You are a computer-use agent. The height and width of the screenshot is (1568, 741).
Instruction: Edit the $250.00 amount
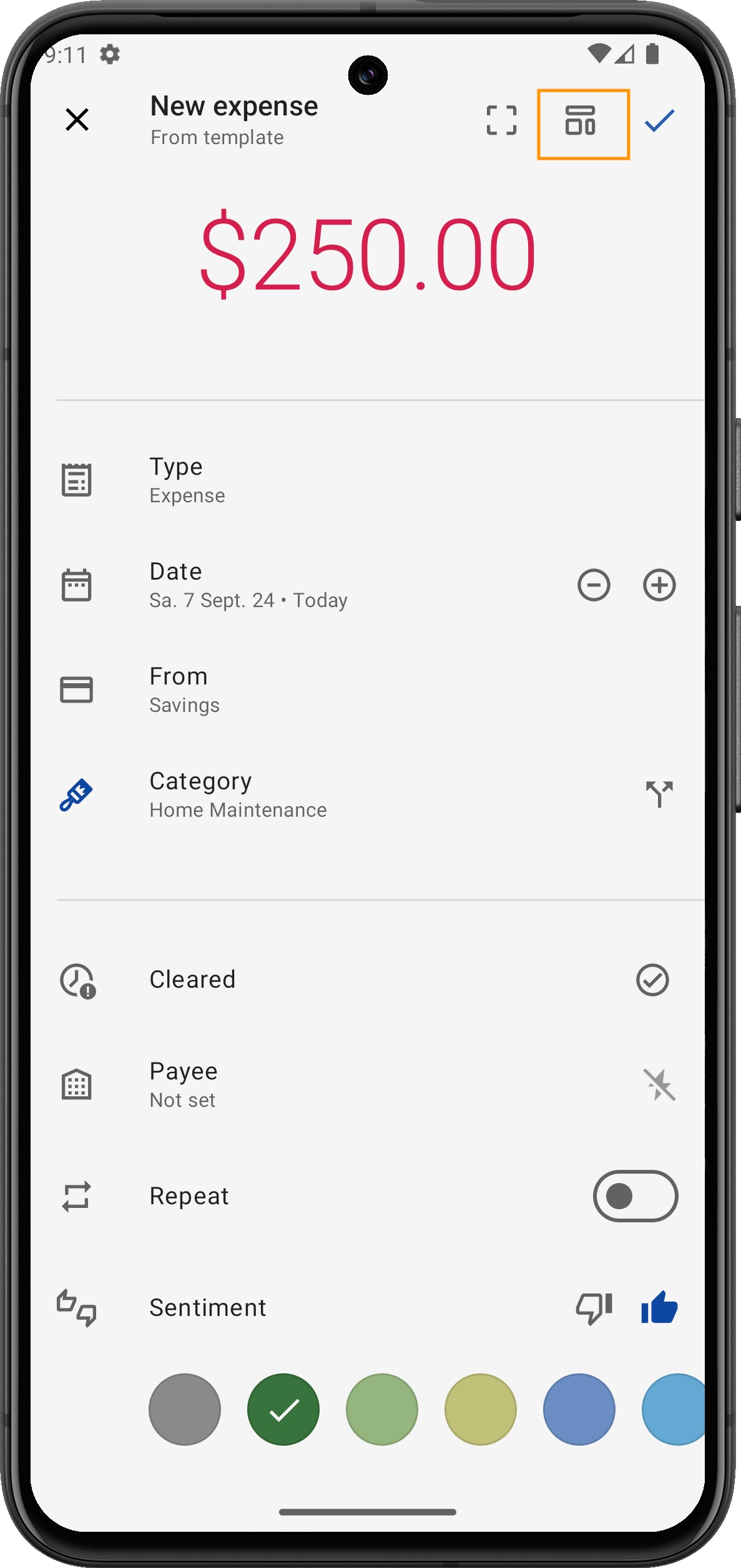coord(368,255)
